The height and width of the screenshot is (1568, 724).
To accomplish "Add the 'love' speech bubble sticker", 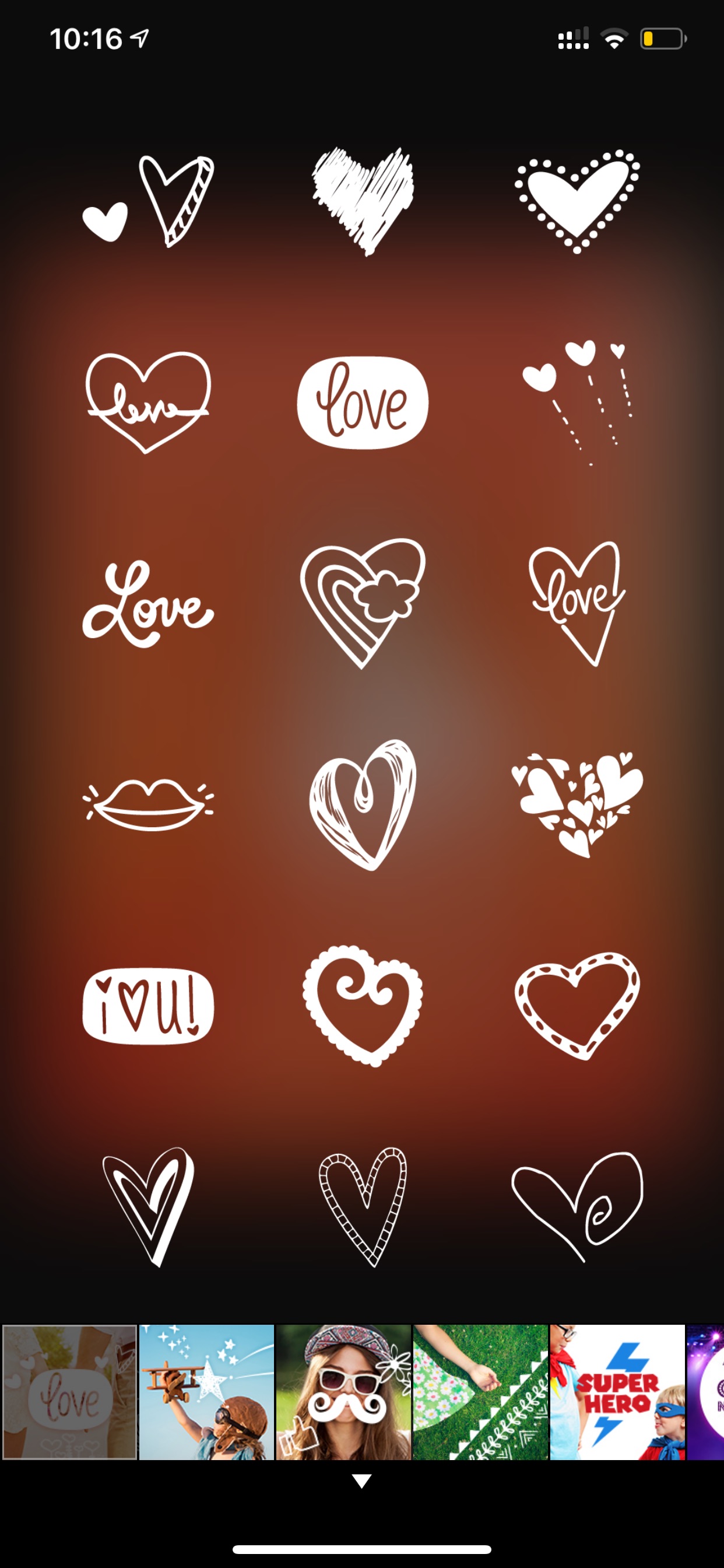I will (x=363, y=402).
